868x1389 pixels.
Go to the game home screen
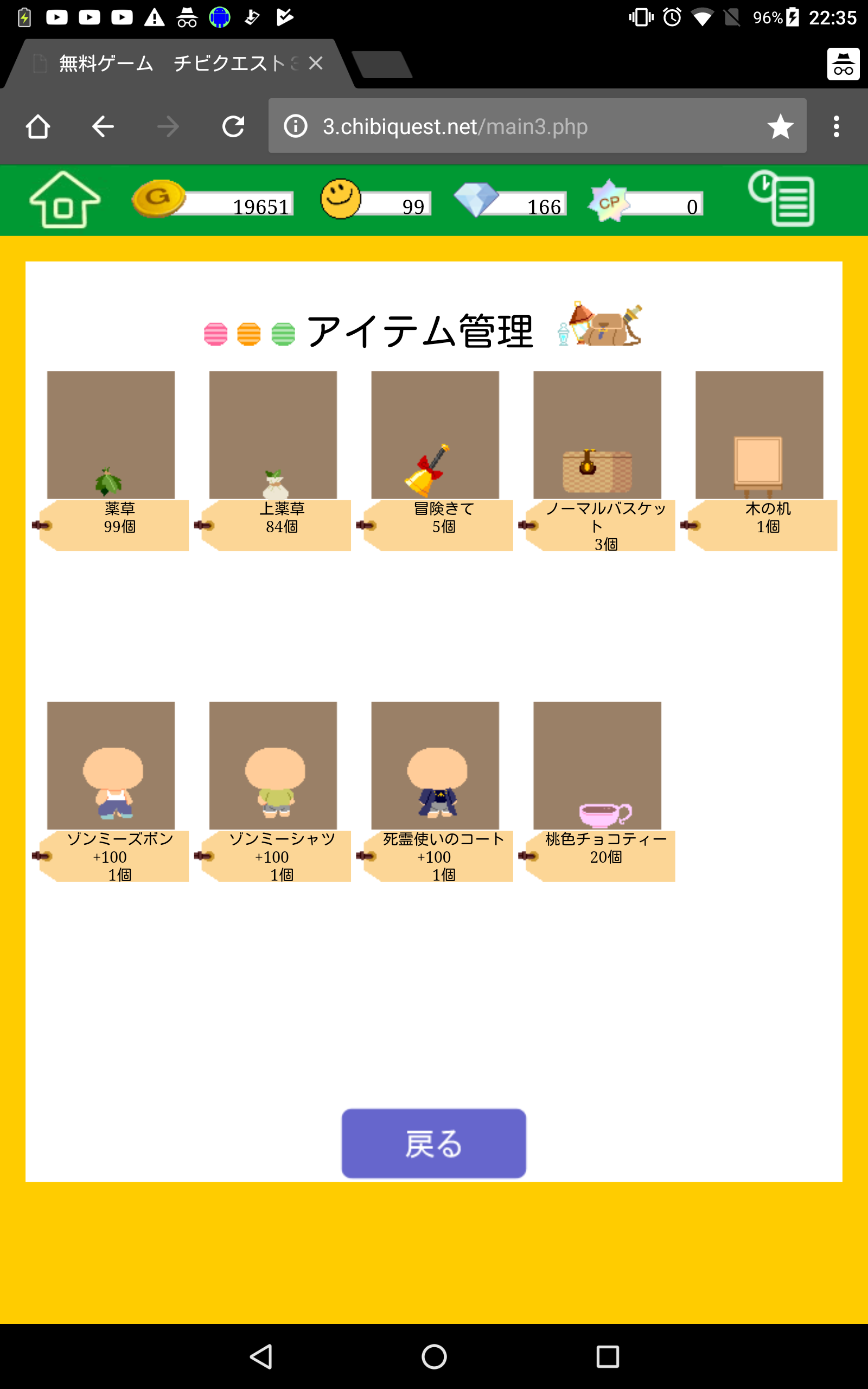click(65, 200)
